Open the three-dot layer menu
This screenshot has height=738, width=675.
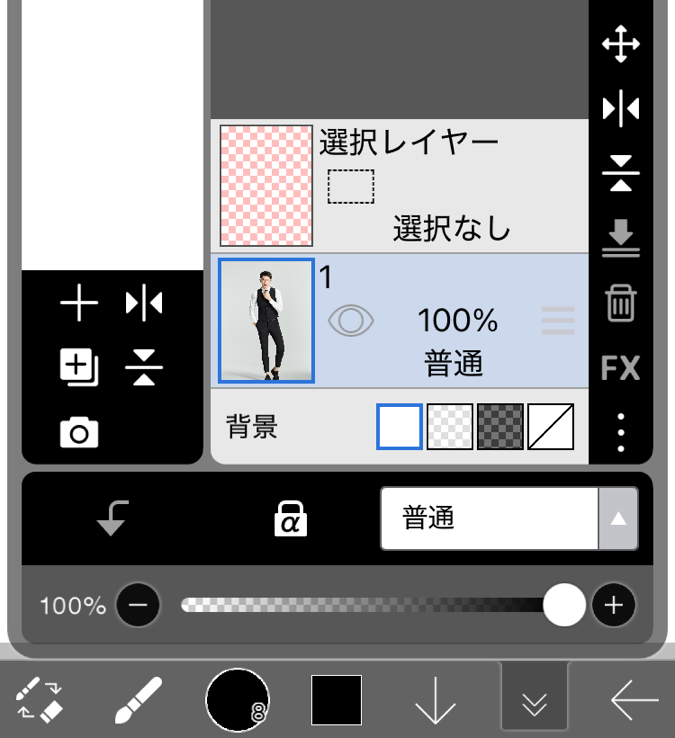pos(621,432)
